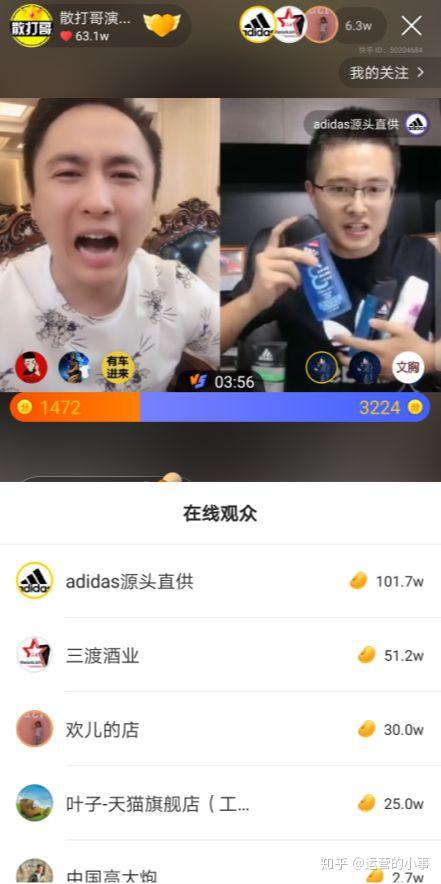The width and height of the screenshot is (441, 884).
Task: Open adidas源头直供 in the audience list
Action: pyautogui.click(x=220, y=581)
